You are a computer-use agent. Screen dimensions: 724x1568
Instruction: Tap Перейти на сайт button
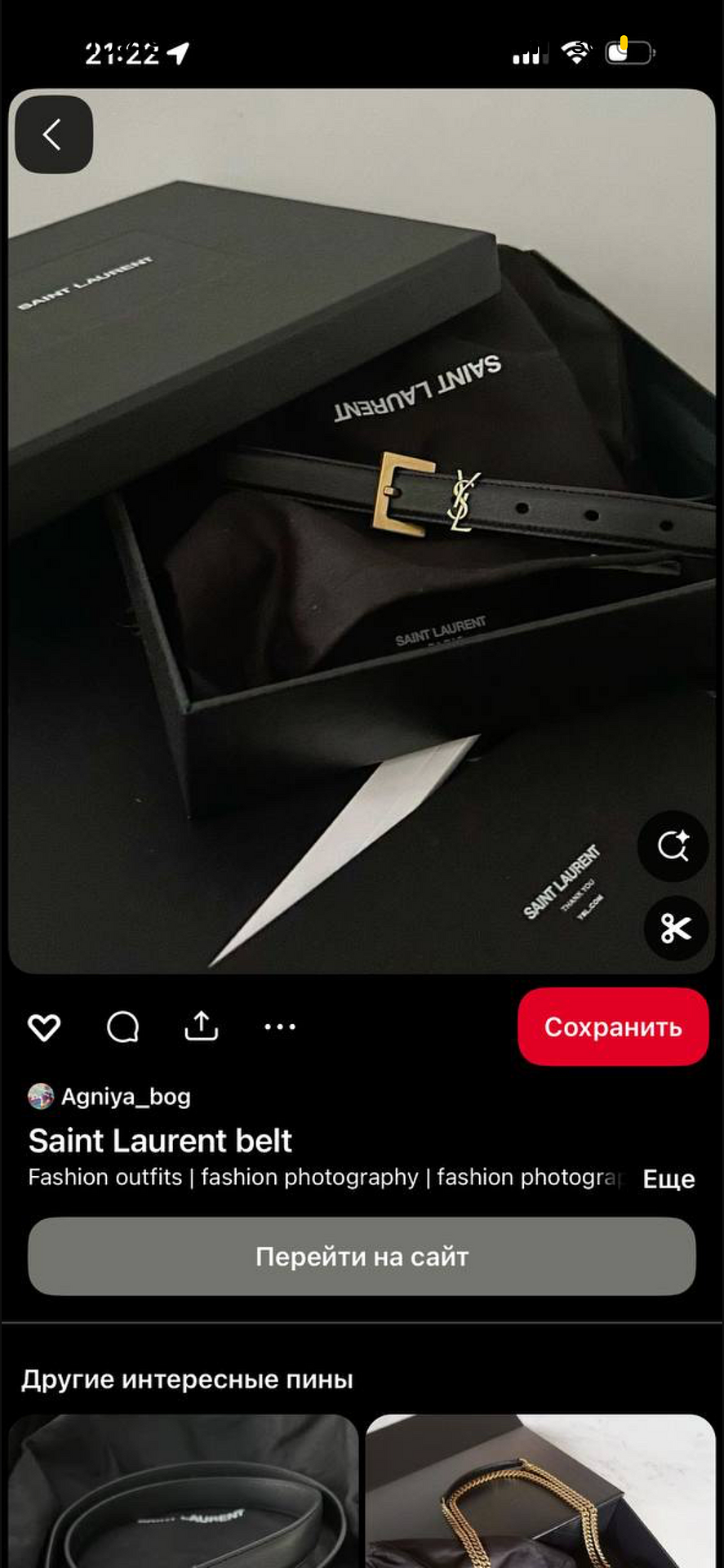pos(362,1256)
